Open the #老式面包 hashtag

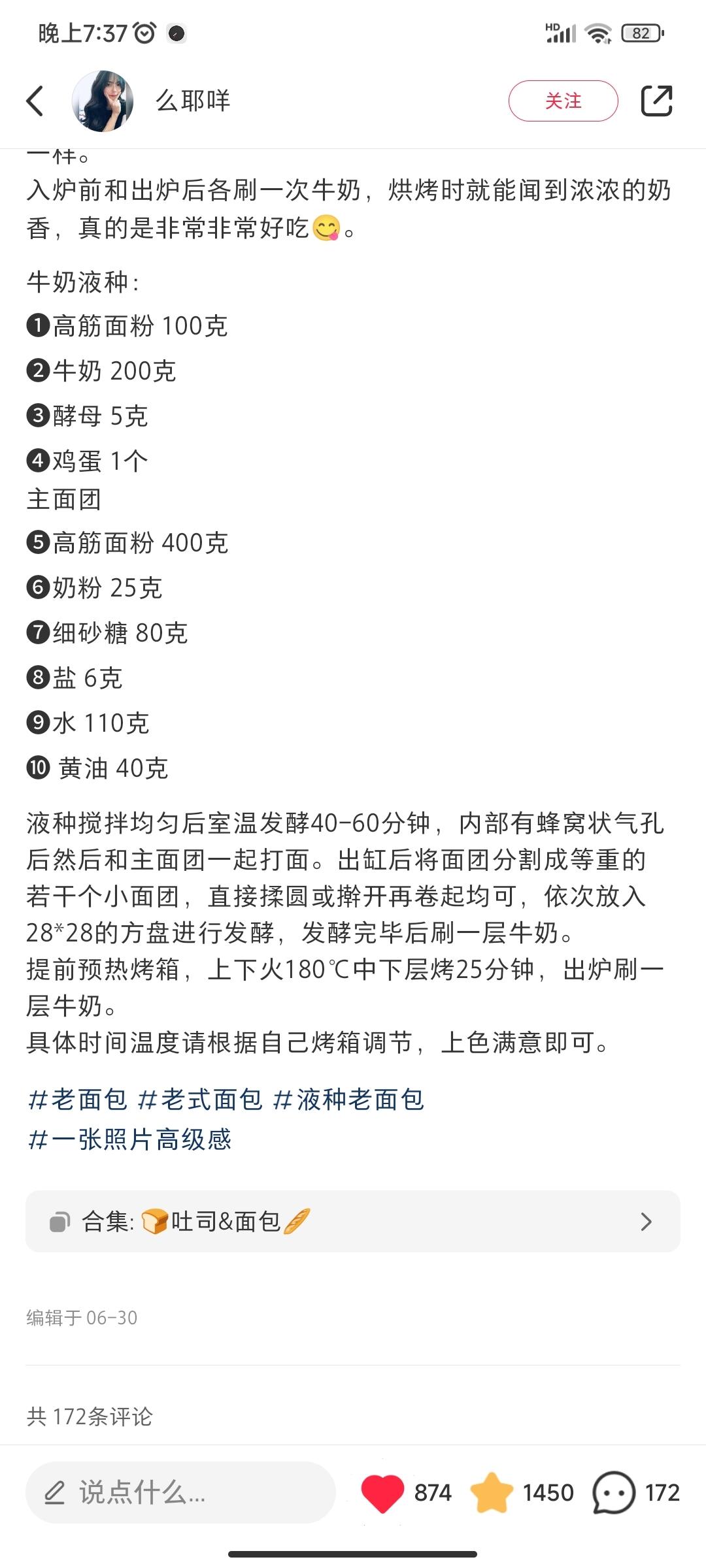[200, 1100]
